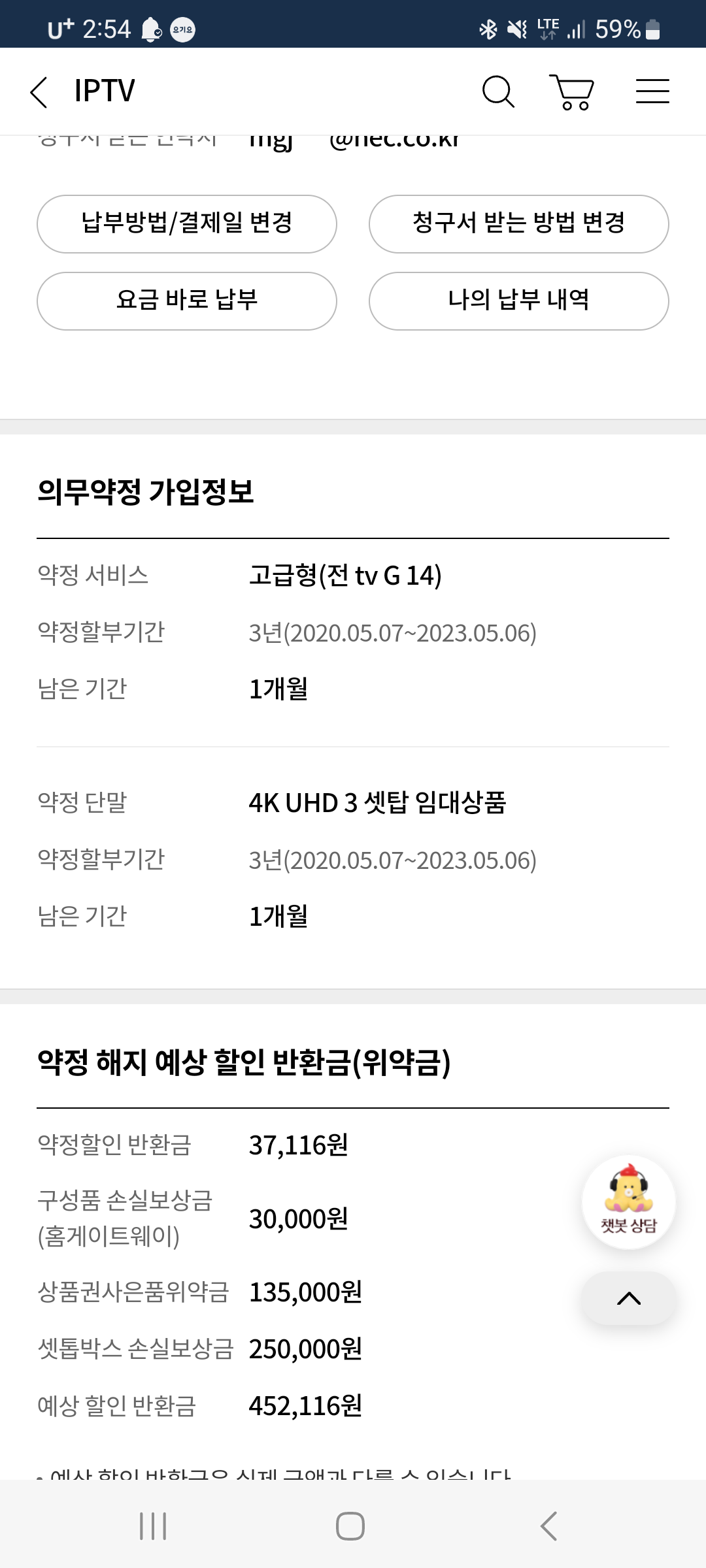This screenshot has height=1568, width=706.
Task: Go back from the IPTV page
Action: [x=39, y=91]
